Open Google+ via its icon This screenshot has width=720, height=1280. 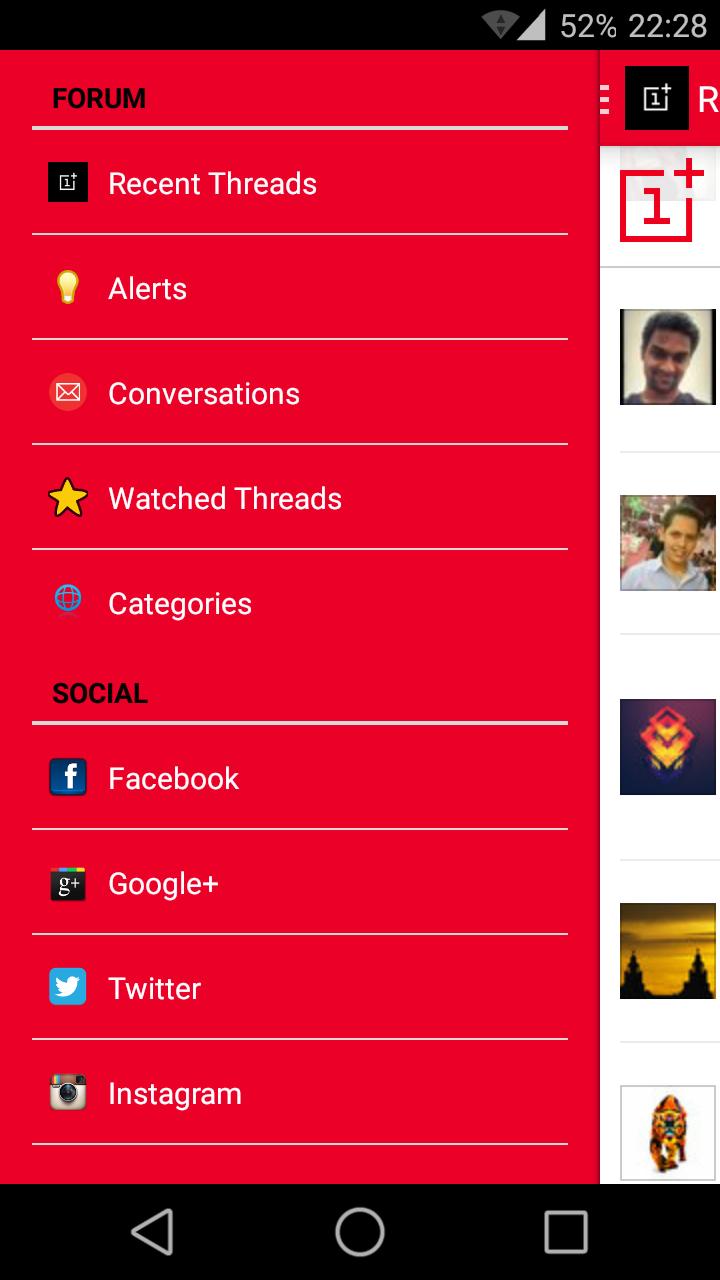[x=67, y=882]
